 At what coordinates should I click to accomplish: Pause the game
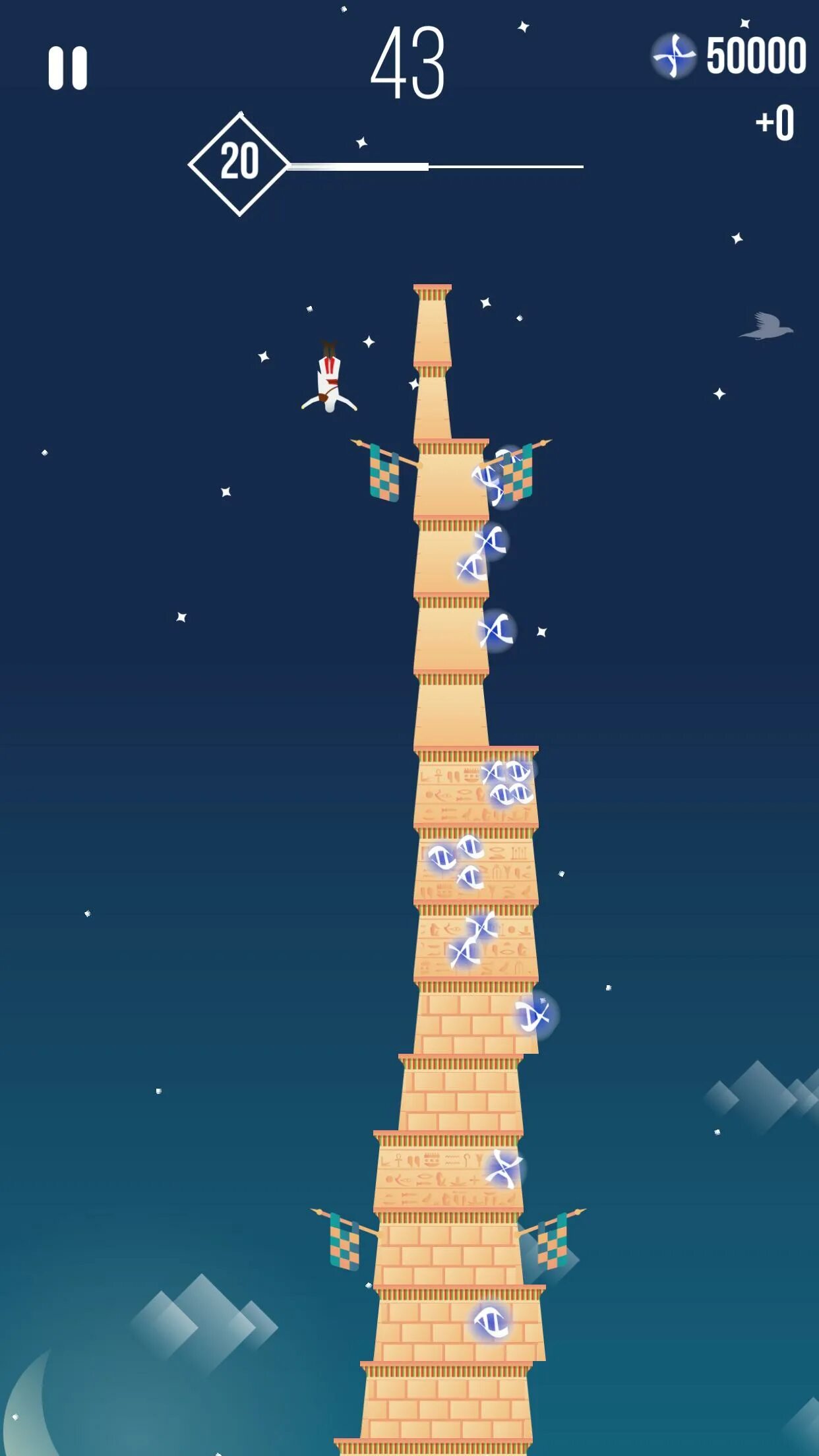point(67,67)
